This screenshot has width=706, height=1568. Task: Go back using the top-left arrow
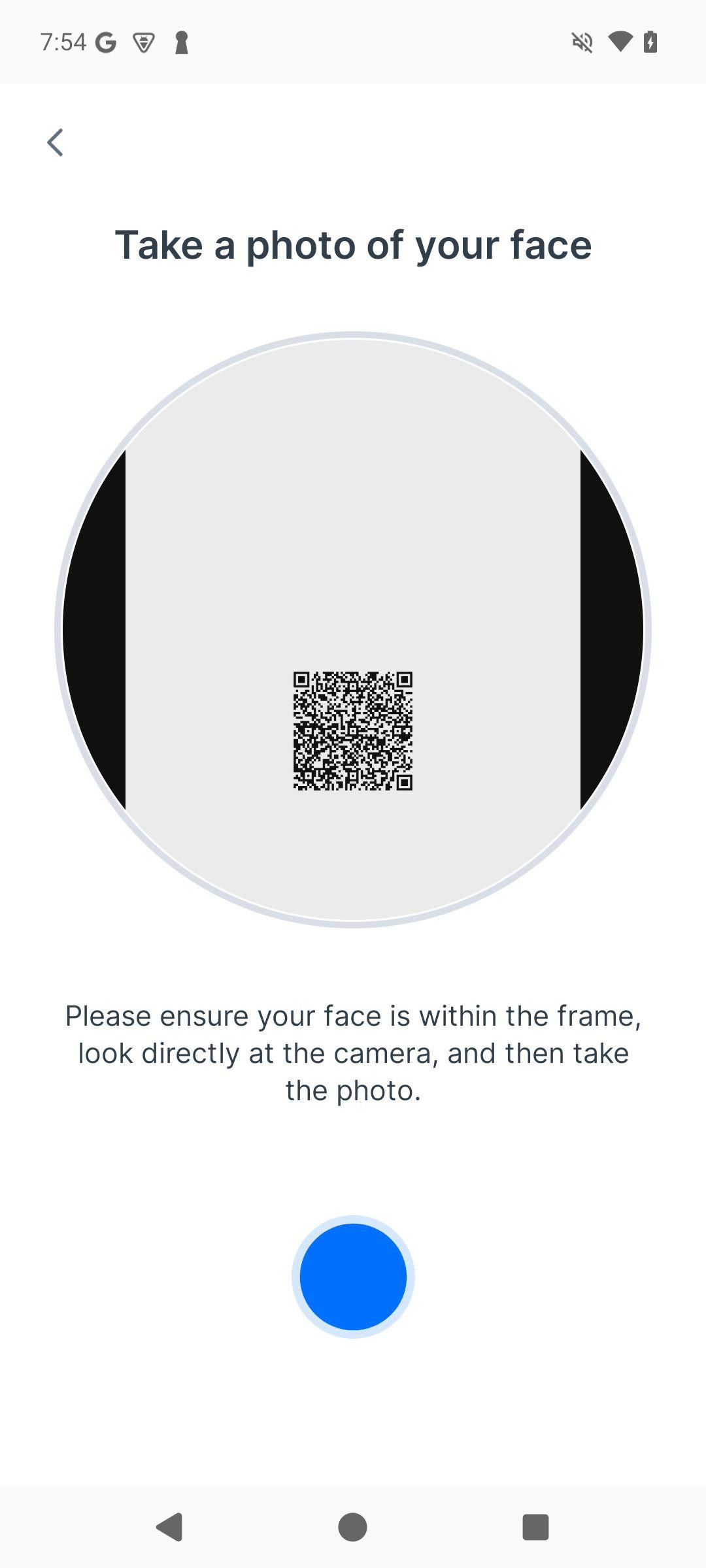click(x=56, y=142)
